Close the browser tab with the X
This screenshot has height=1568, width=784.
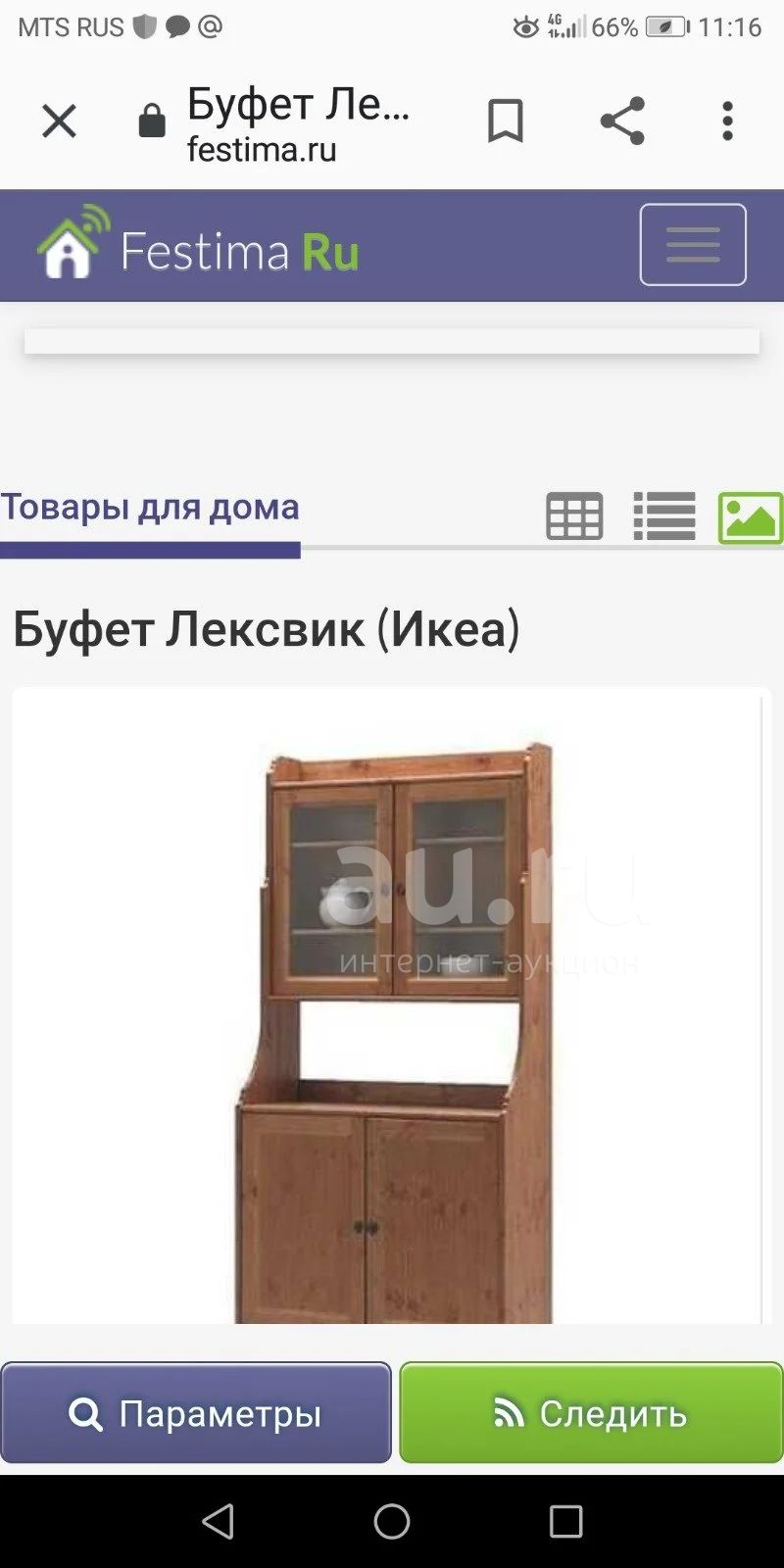pos(59,122)
